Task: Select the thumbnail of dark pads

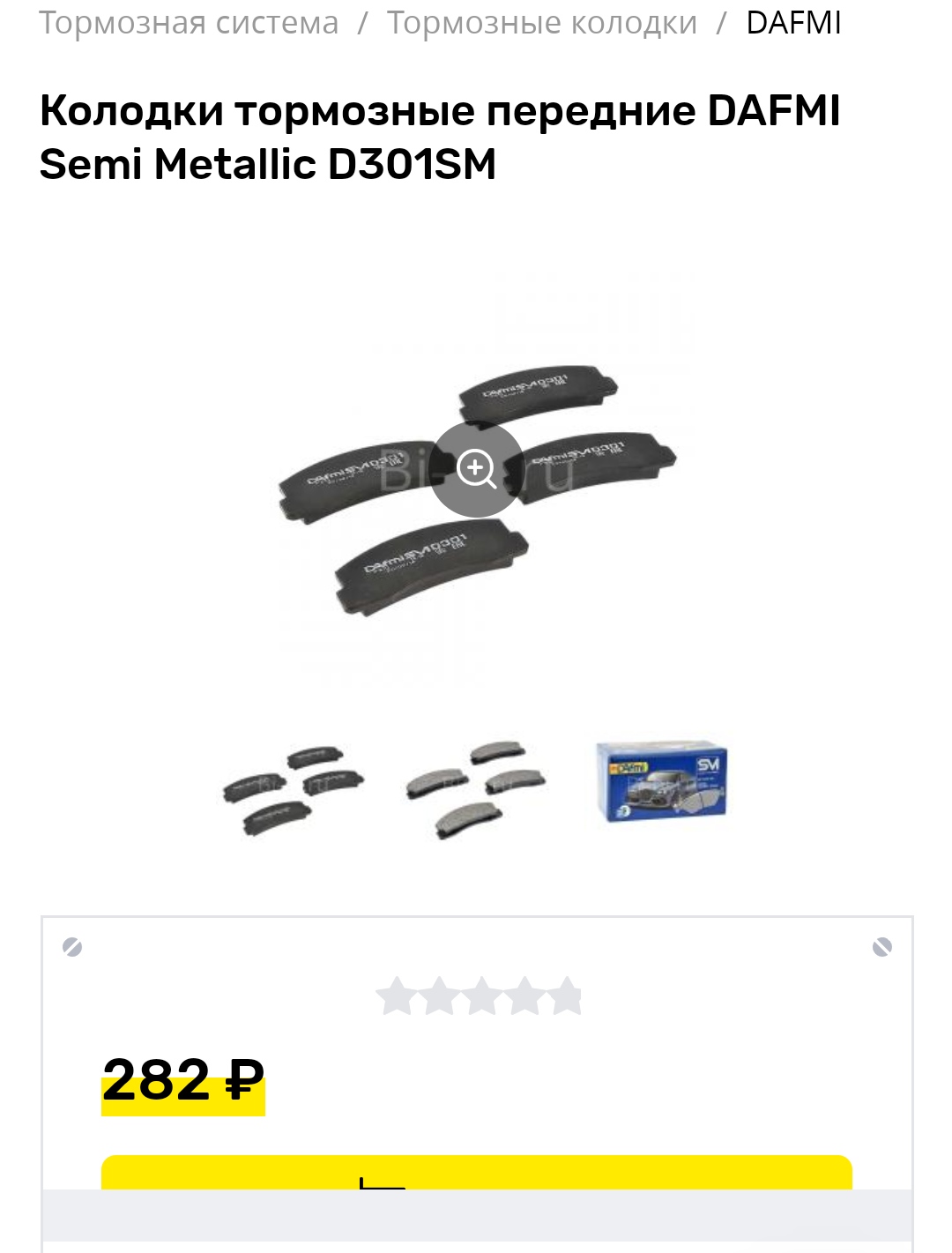Action: tap(294, 789)
